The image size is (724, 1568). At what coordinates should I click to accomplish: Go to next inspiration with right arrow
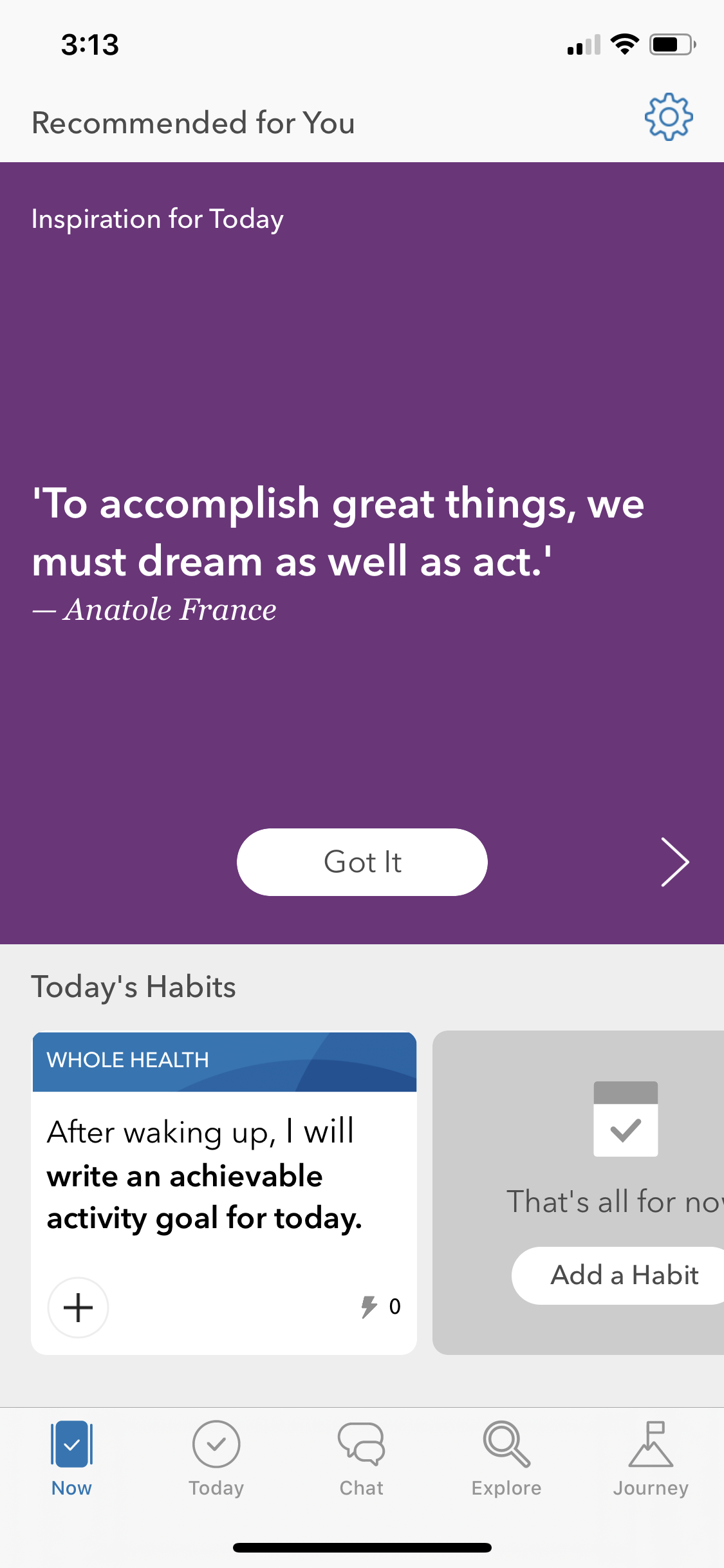675,862
